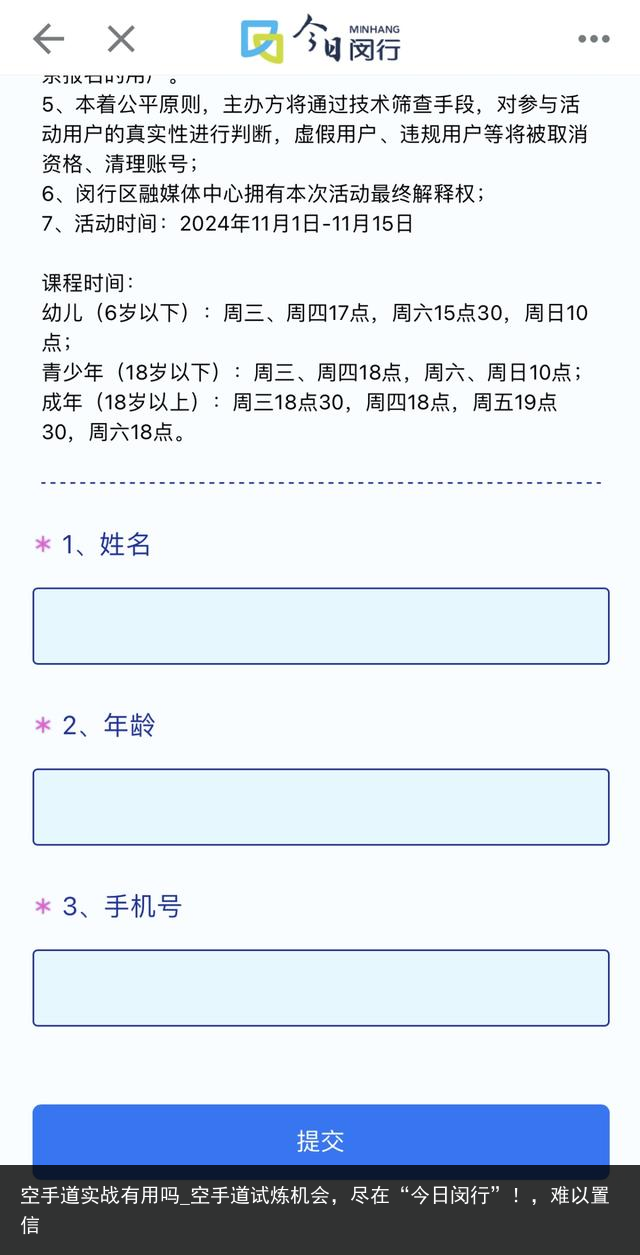
Task: Go back with the arrow icon
Action: coord(48,39)
